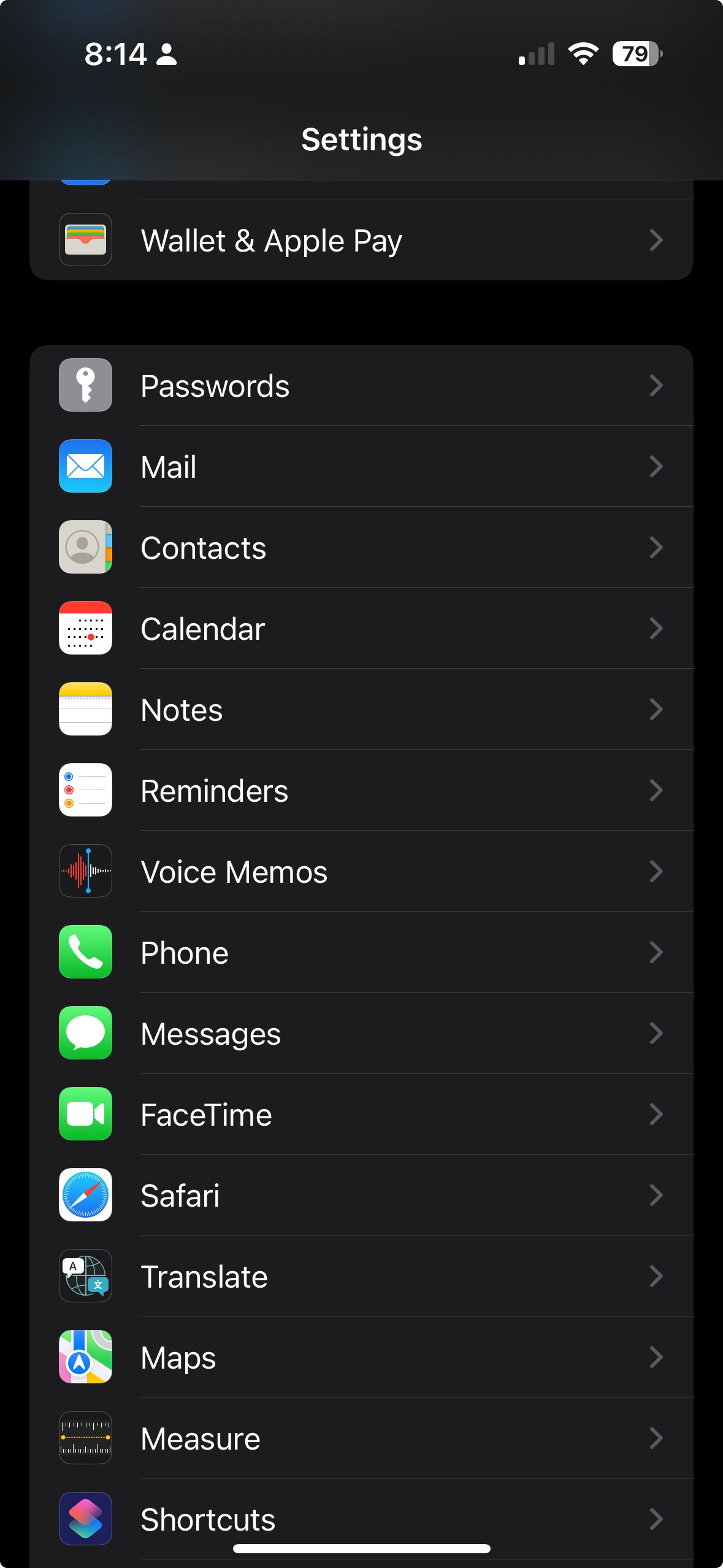Tap the Translate globe icon
Viewport: 723px width, 1568px height.
pyautogui.click(x=85, y=1276)
